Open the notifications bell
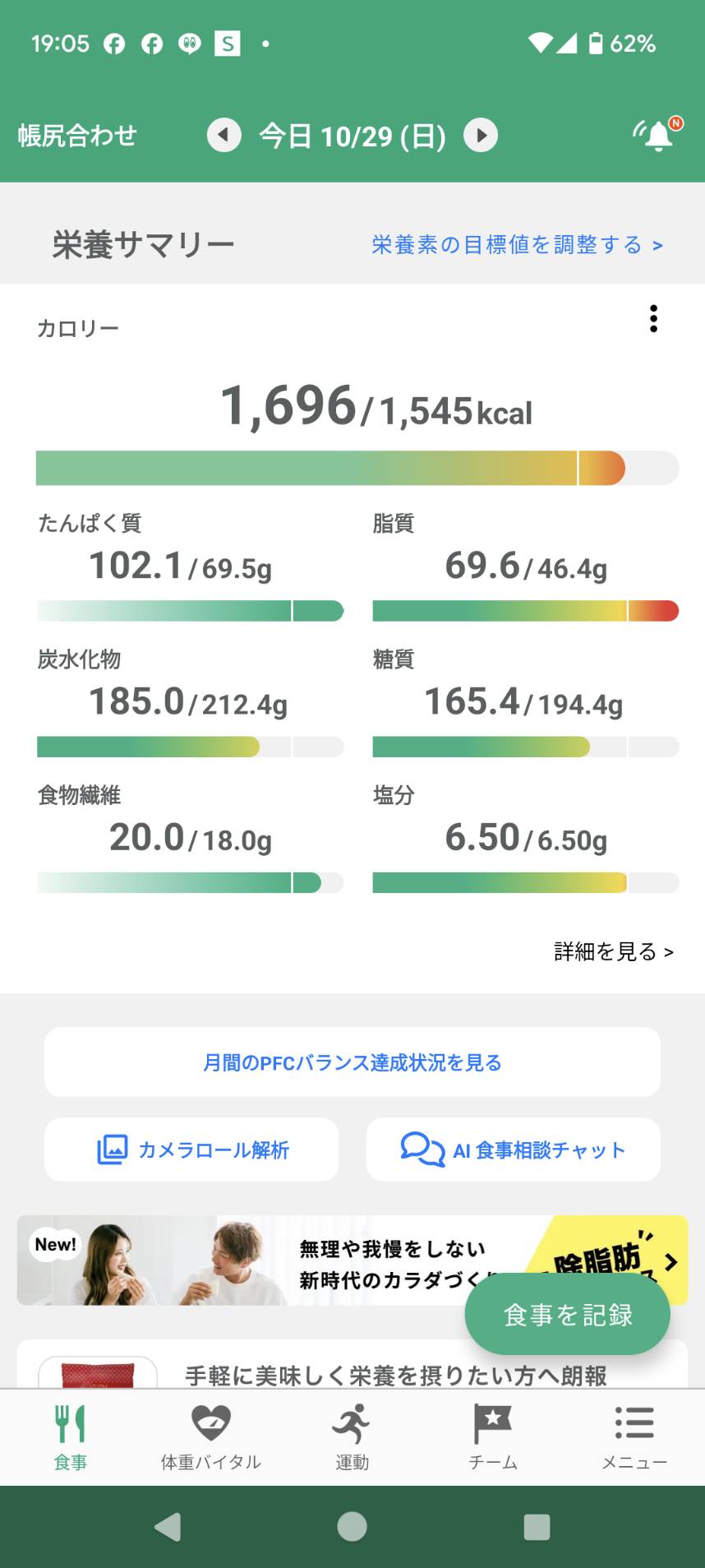This screenshot has height=1568, width=705. coord(657,134)
